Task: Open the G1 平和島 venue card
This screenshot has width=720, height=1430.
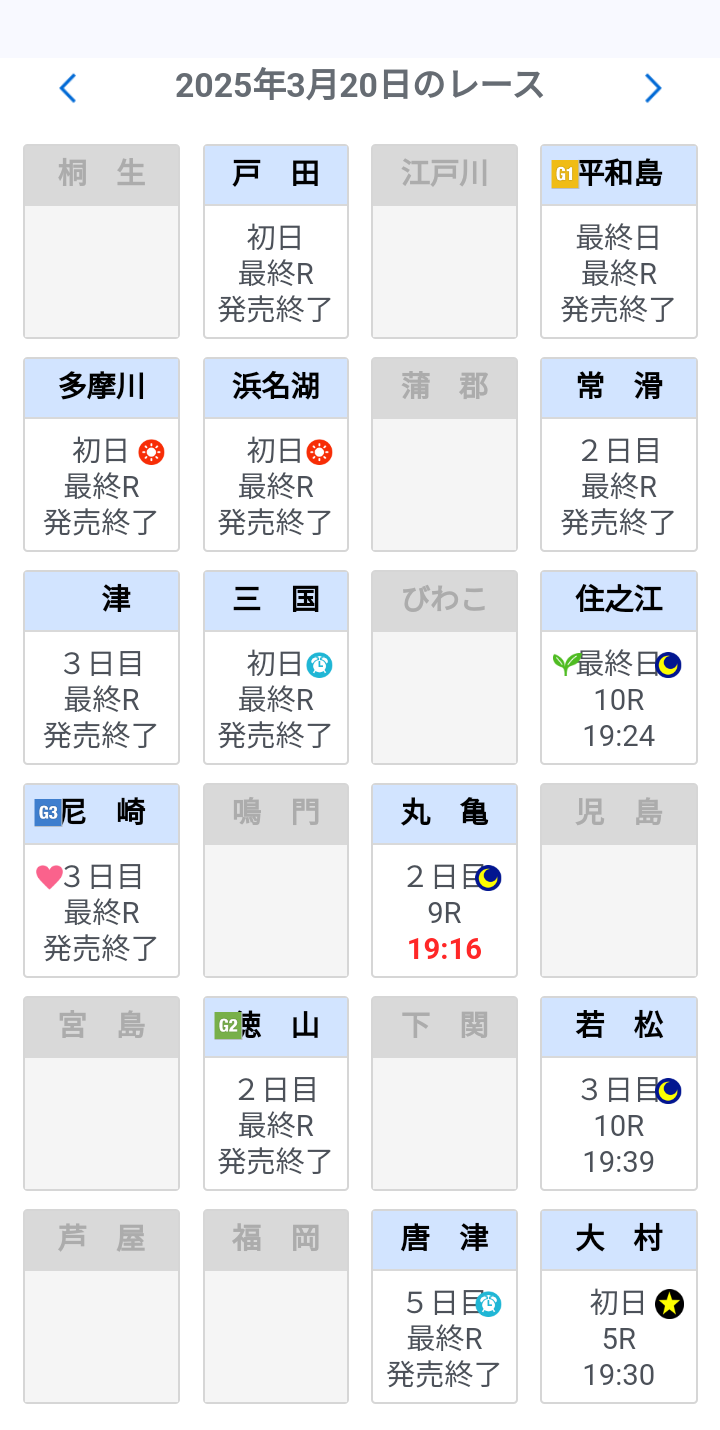Action: coord(619,242)
